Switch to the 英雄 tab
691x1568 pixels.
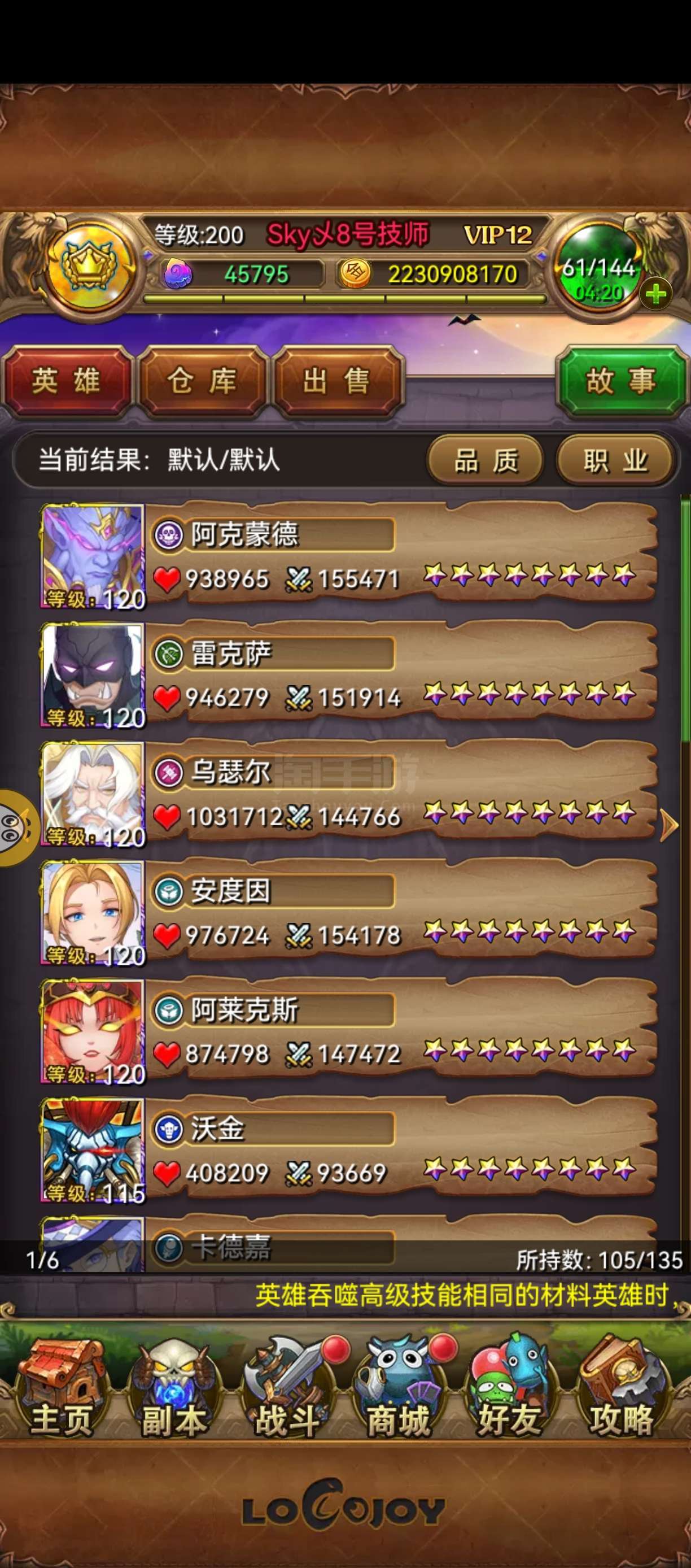[x=66, y=382]
